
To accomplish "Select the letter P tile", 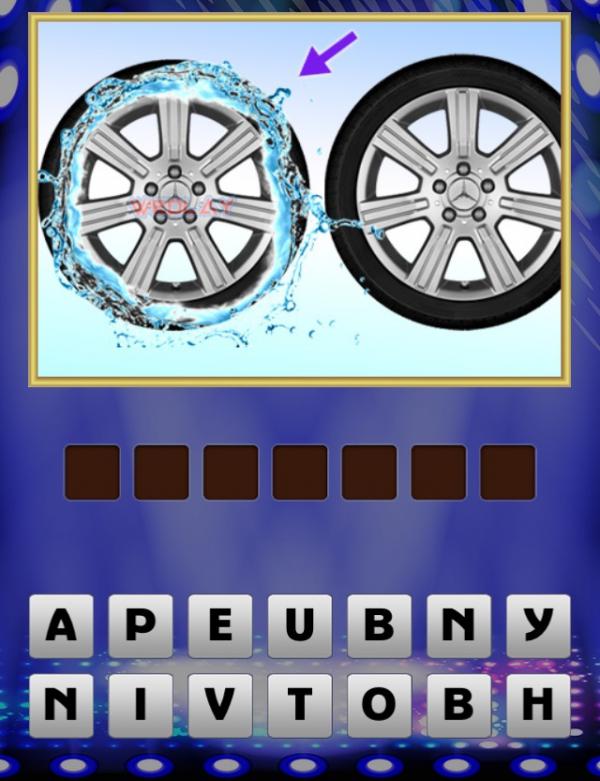I will [x=140, y=626].
